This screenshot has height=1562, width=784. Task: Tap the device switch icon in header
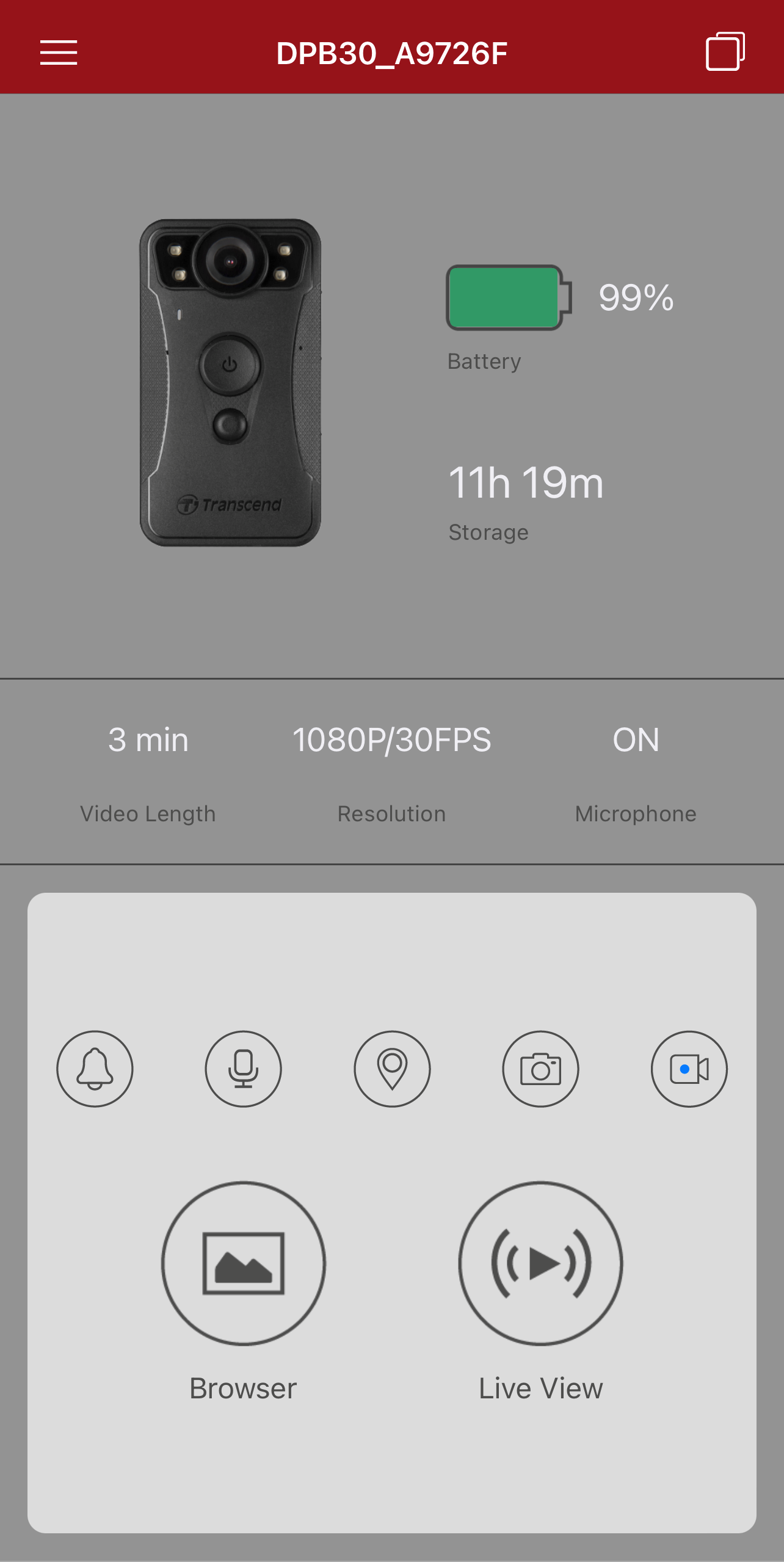coord(725,52)
